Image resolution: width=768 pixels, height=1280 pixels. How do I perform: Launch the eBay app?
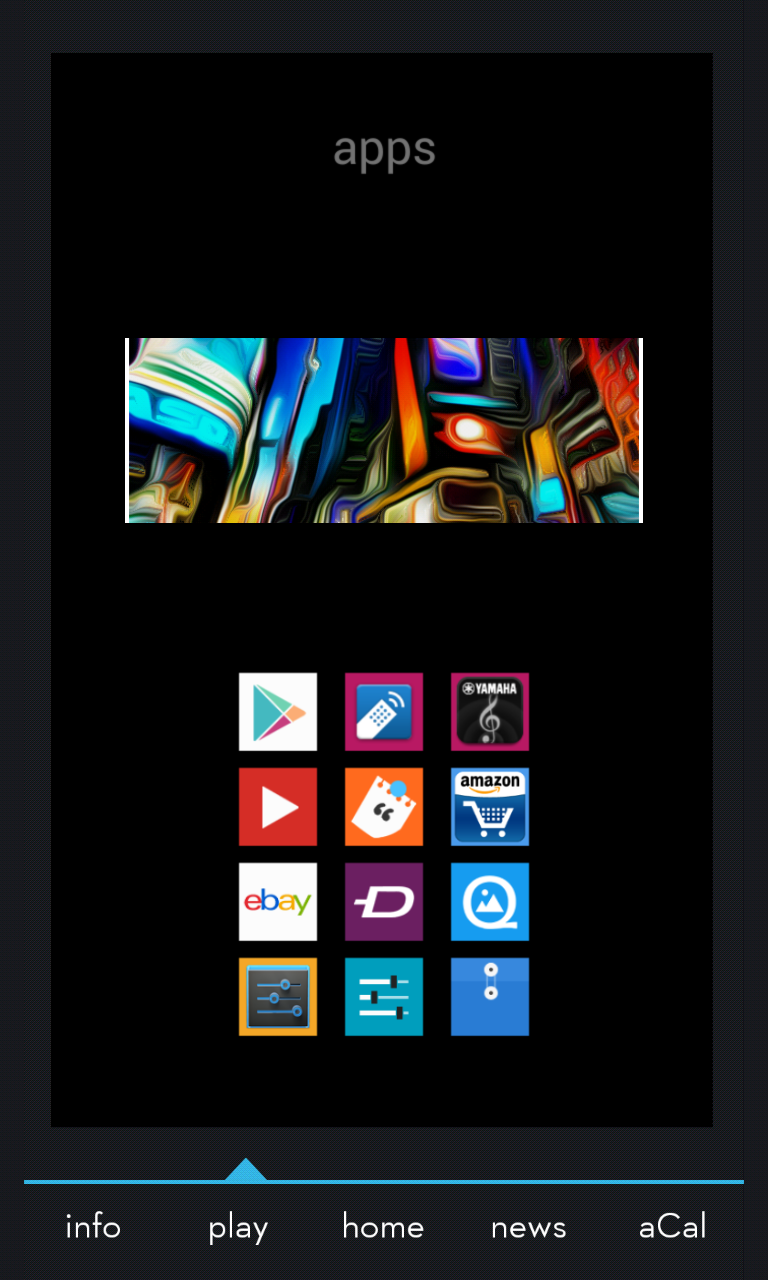[x=278, y=901]
